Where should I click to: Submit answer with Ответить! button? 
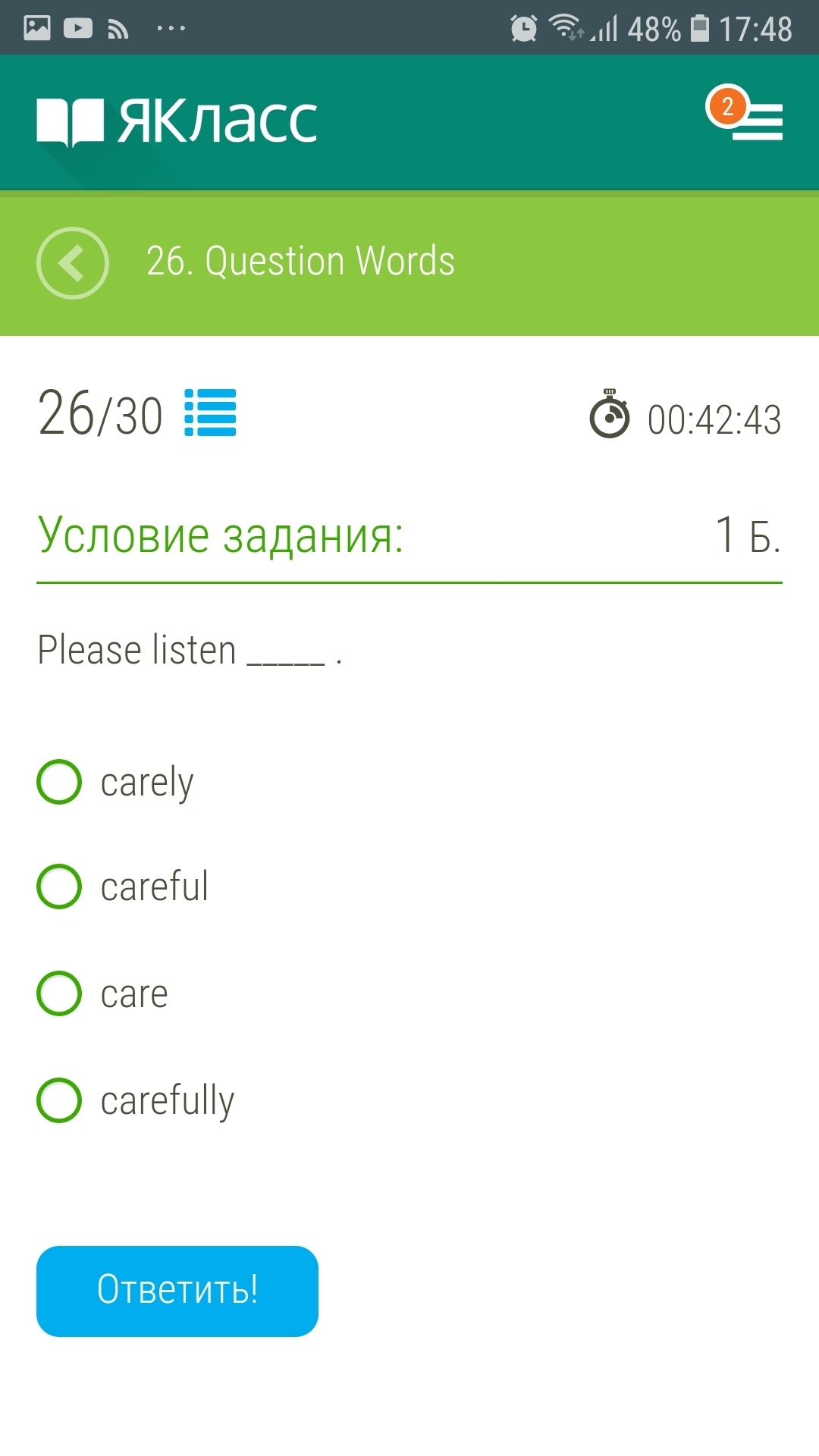tap(177, 1291)
